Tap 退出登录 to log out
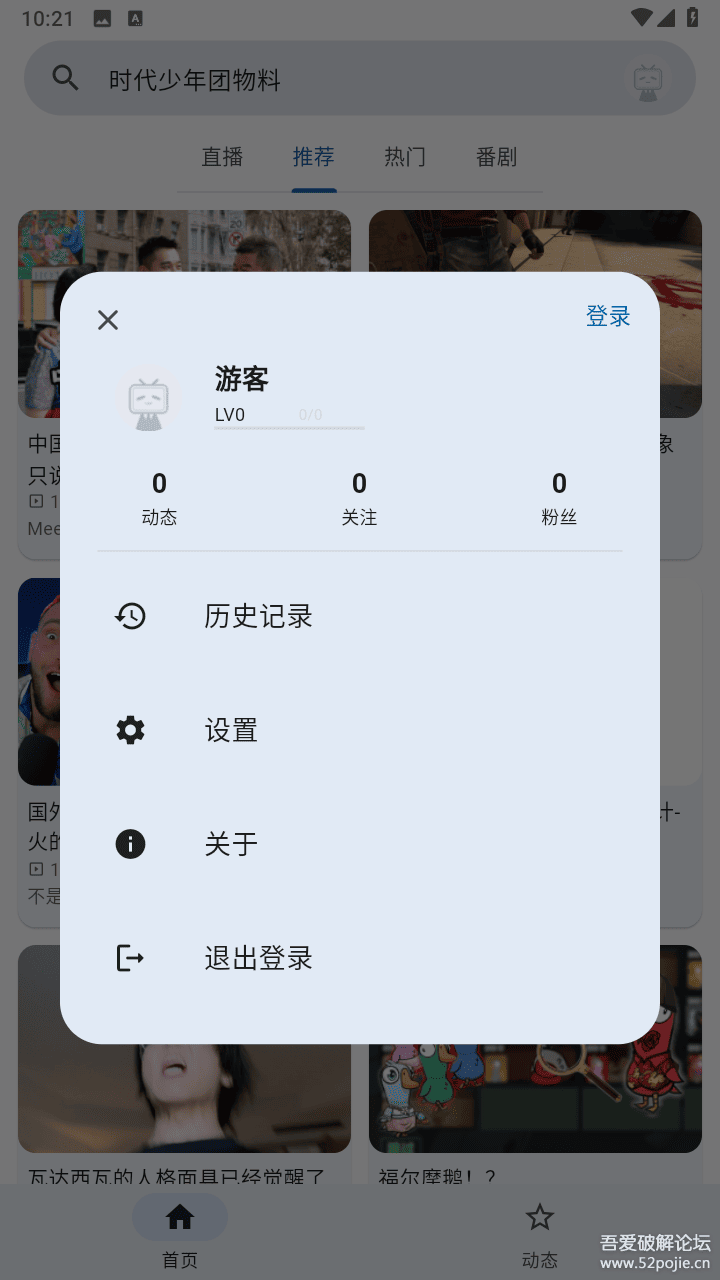720x1280 pixels. click(x=258, y=957)
